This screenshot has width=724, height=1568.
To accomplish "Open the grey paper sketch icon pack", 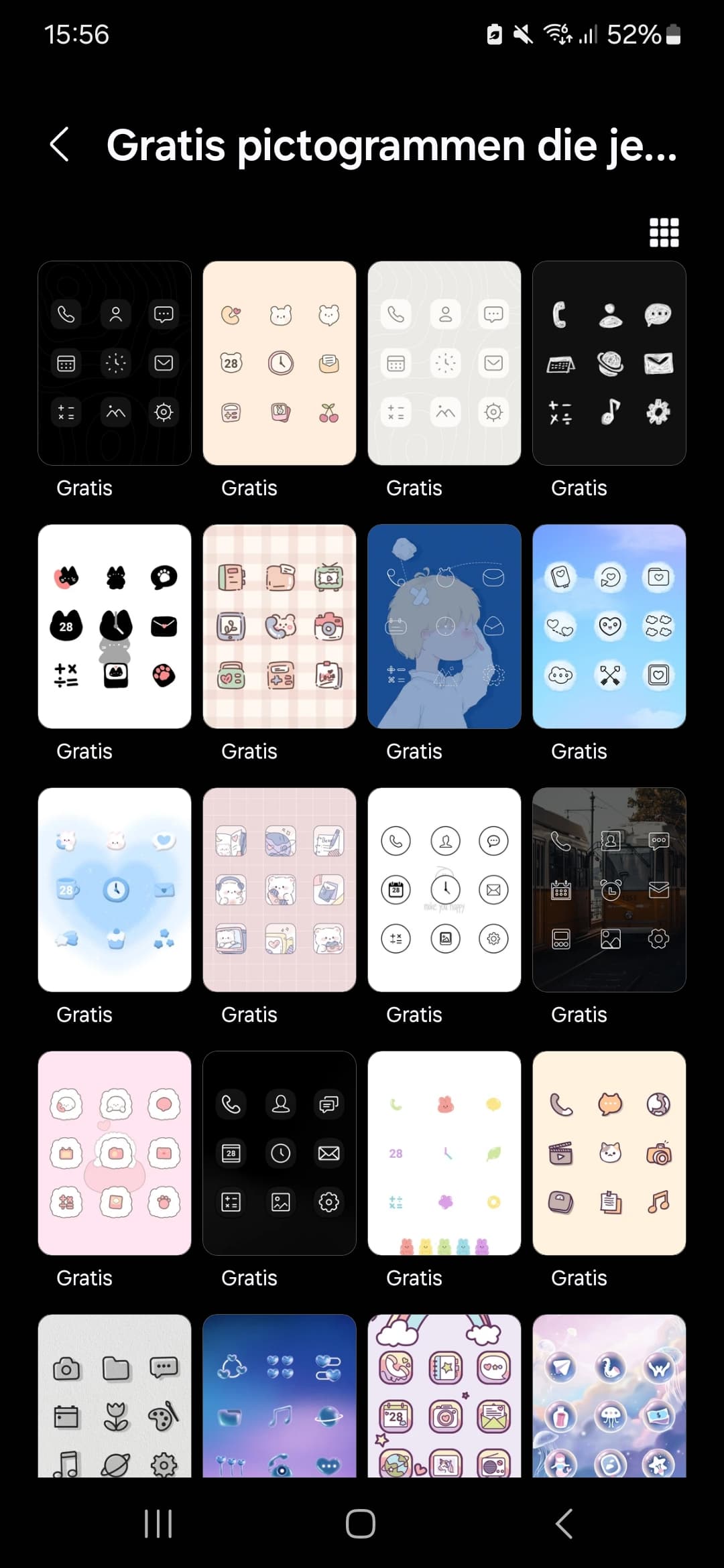I will pos(115,1396).
